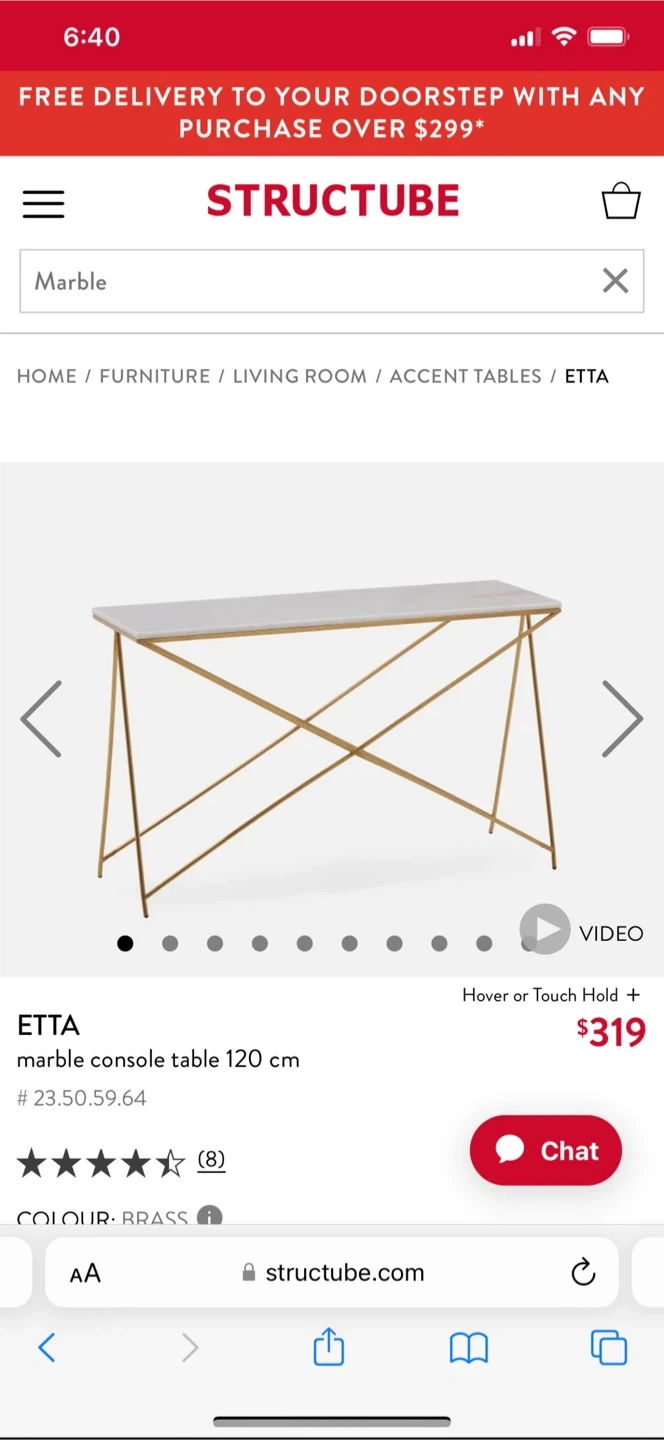Viewport: 664px width, 1440px height.
Task: Open the shopping cart
Action: 620,201
